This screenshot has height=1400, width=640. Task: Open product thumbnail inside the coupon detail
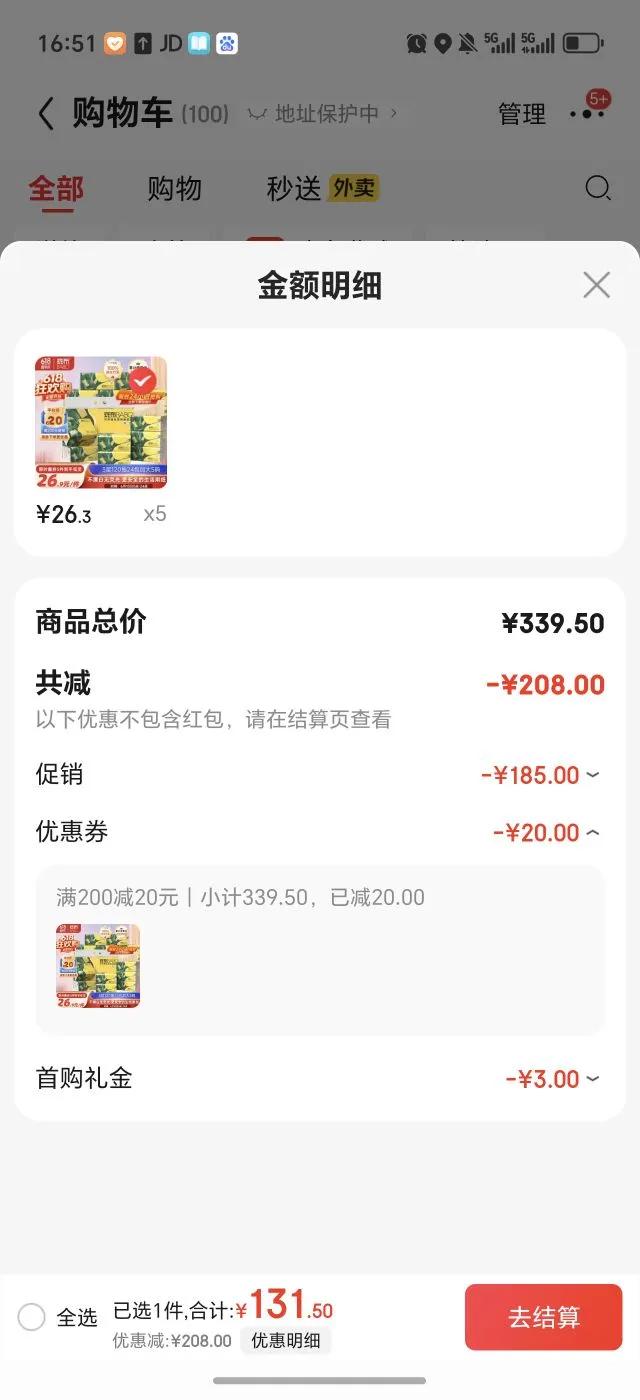tap(98, 965)
